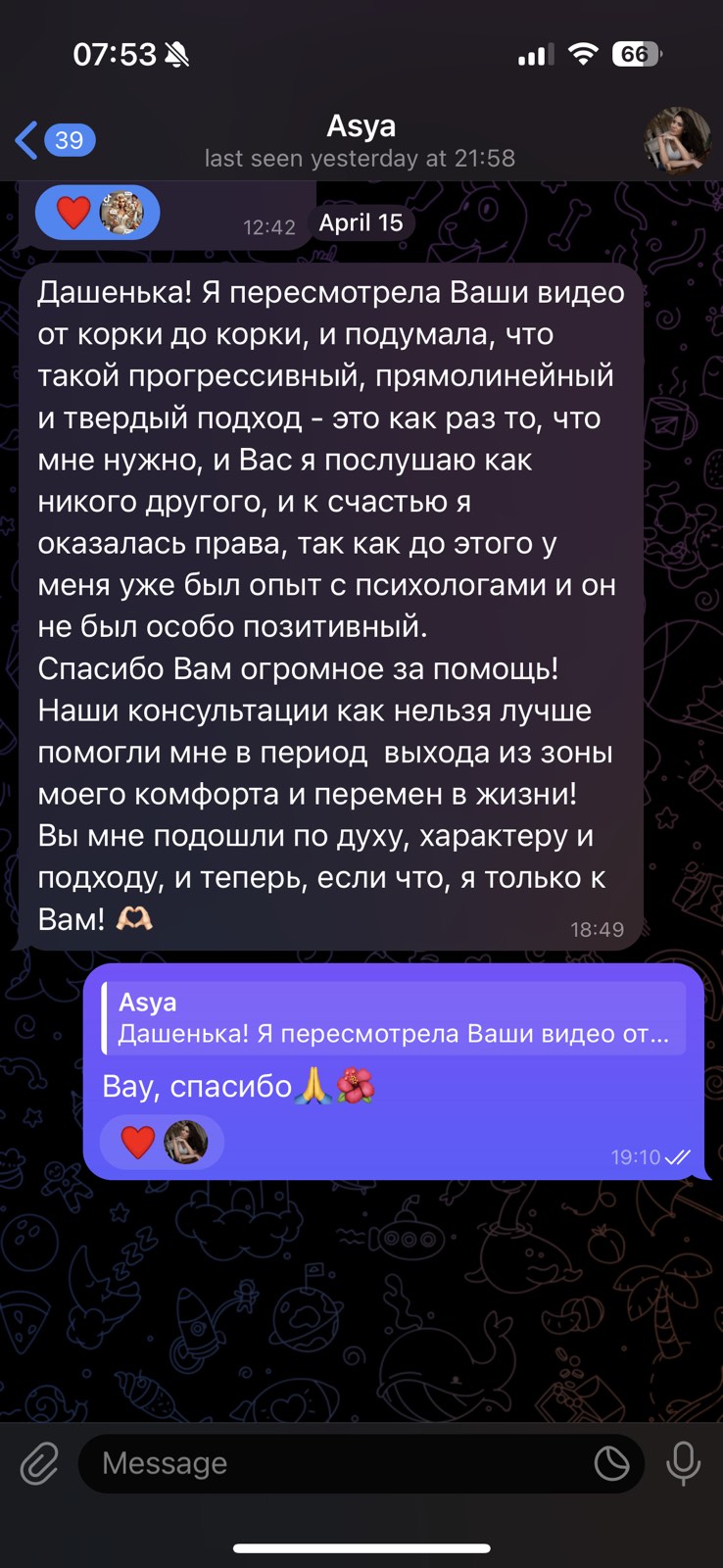Tap the microphone voice message button
Image resolution: width=723 pixels, height=1568 pixels.
[683, 1464]
